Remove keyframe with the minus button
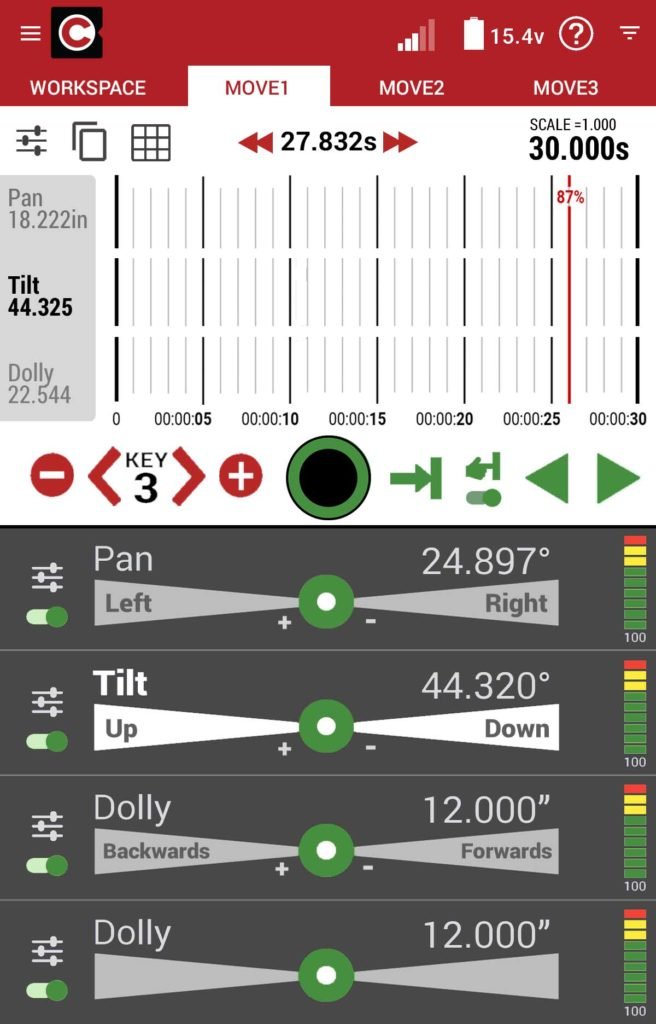This screenshot has width=656, height=1024. [52, 476]
